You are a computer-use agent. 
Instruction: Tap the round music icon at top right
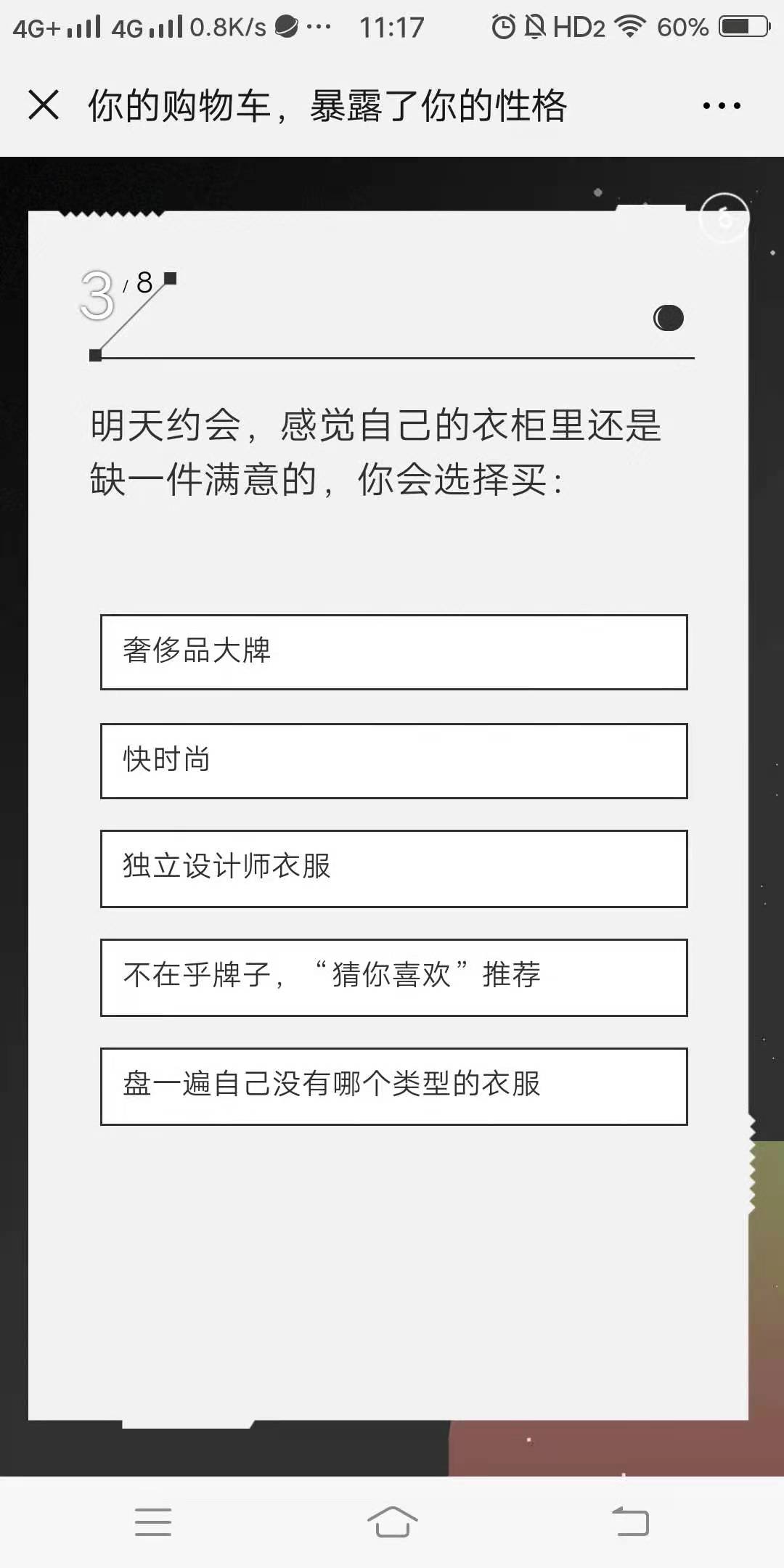click(724, 218)
